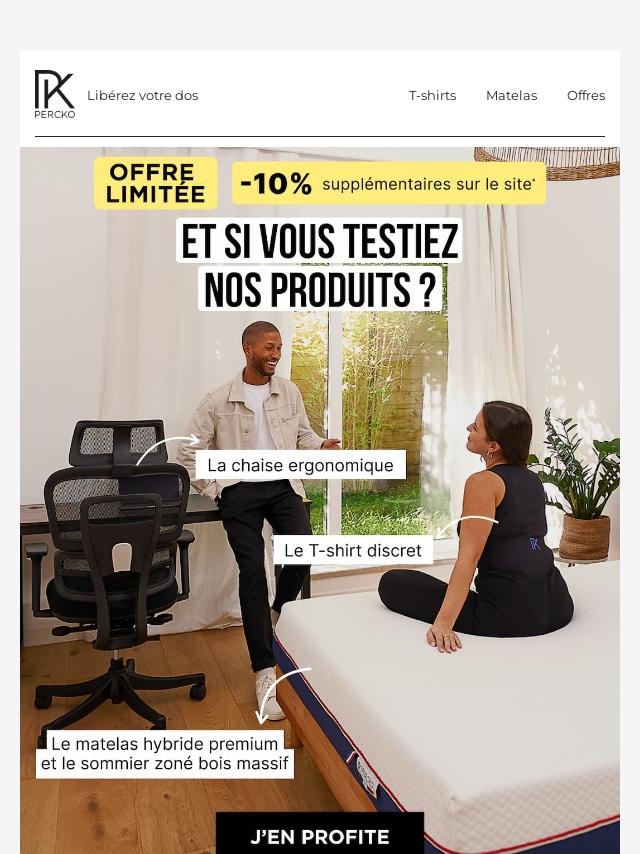Screen dimensions: 640x854
Task: Tap the J'EN PROFITE button
Action: point(320,836)
